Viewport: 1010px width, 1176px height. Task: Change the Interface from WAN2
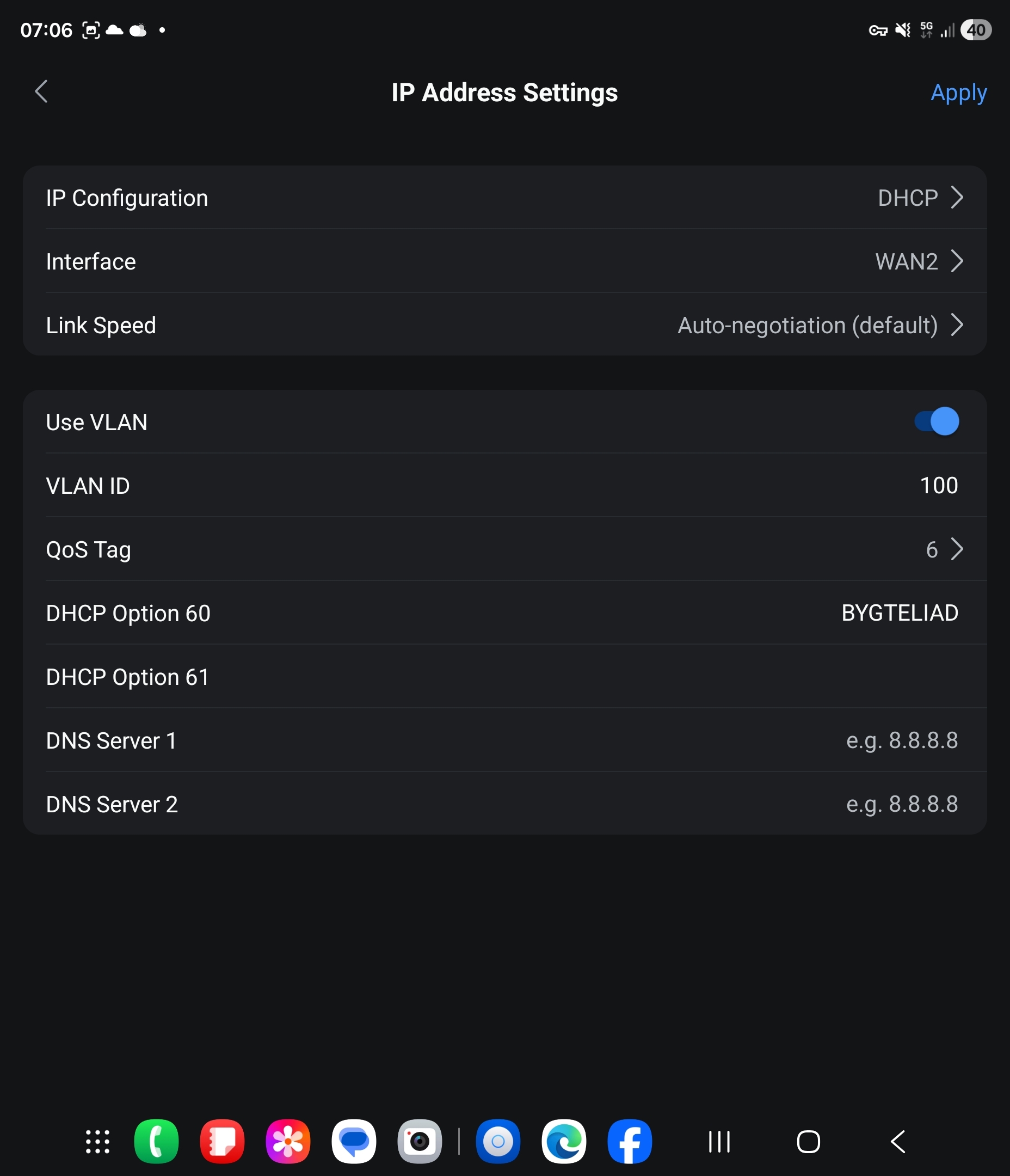pyautogui.click(x=504, y=261)
